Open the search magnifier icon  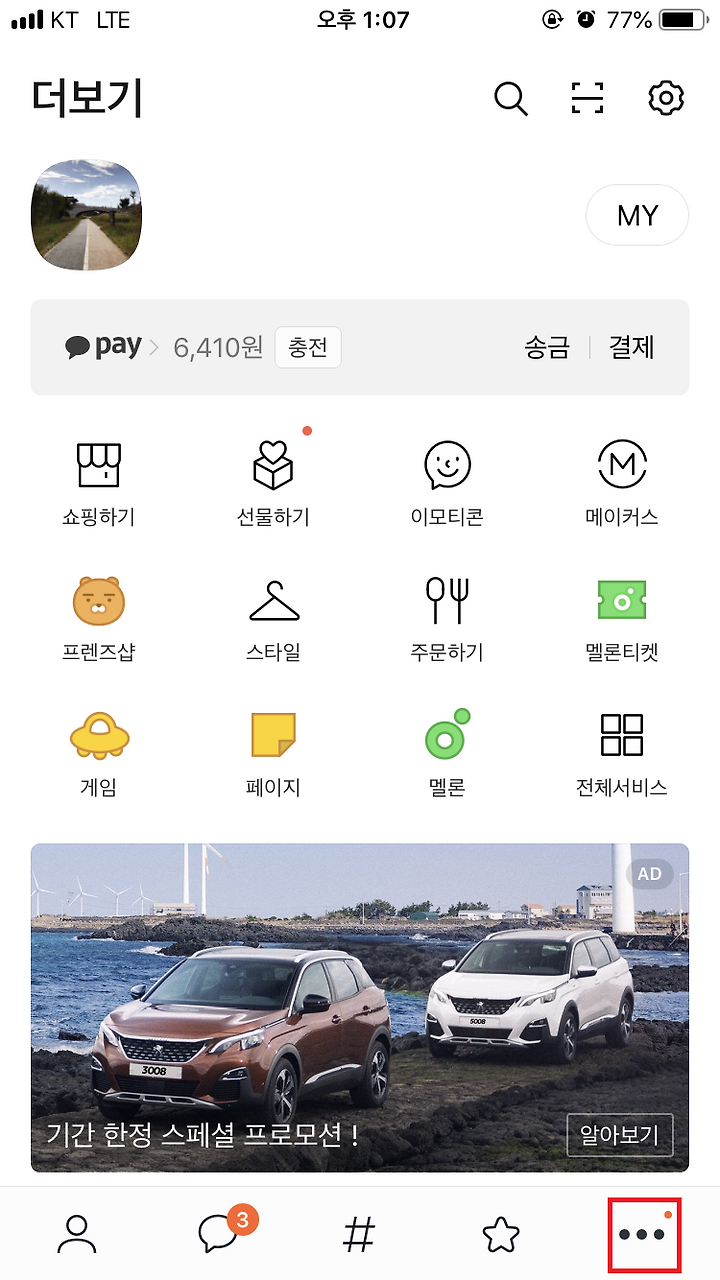point(510,98)
